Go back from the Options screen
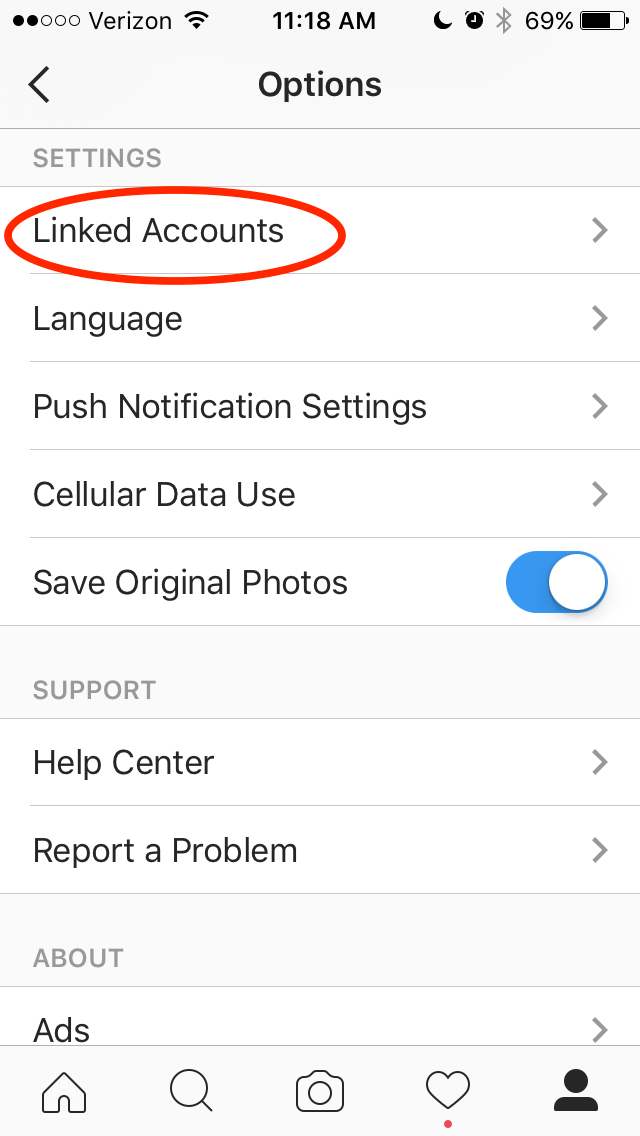The height and width of the screenshot is (1136, 640). tap(39, 85)
